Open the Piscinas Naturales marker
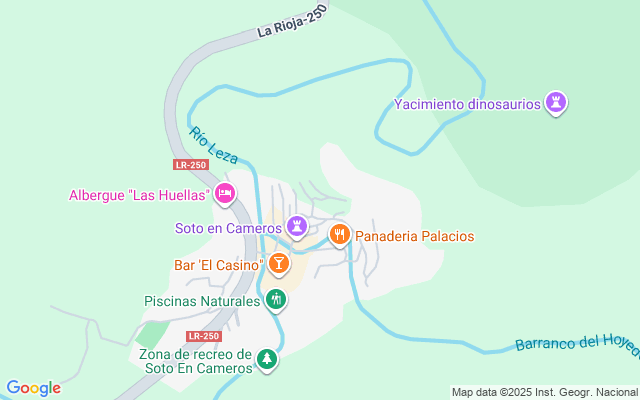The image size is (640, 400). click(x=276, y=298)
